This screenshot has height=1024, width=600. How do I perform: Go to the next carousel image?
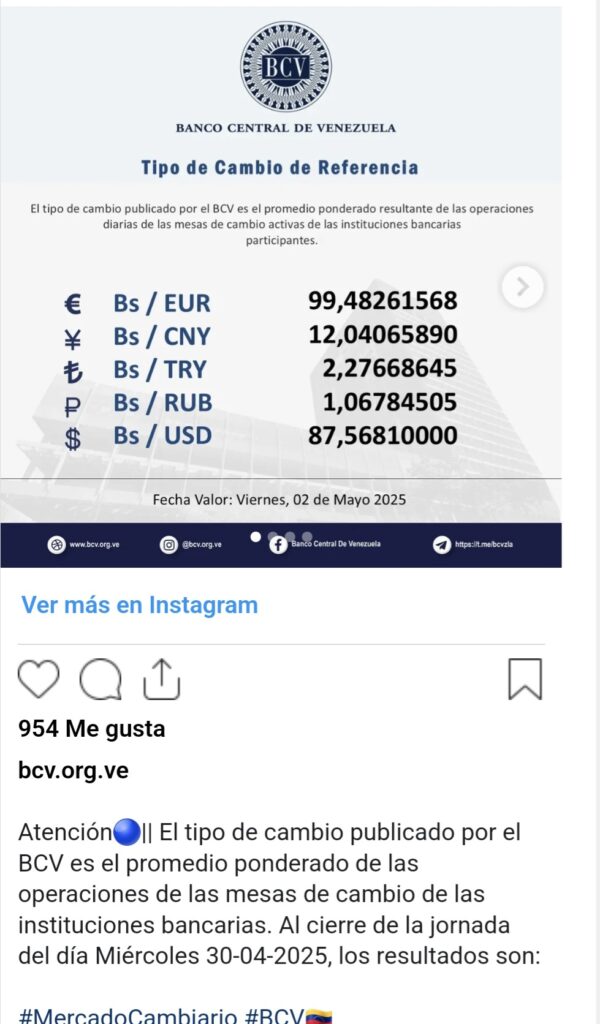pyautogui.click(x=522, y=288)
